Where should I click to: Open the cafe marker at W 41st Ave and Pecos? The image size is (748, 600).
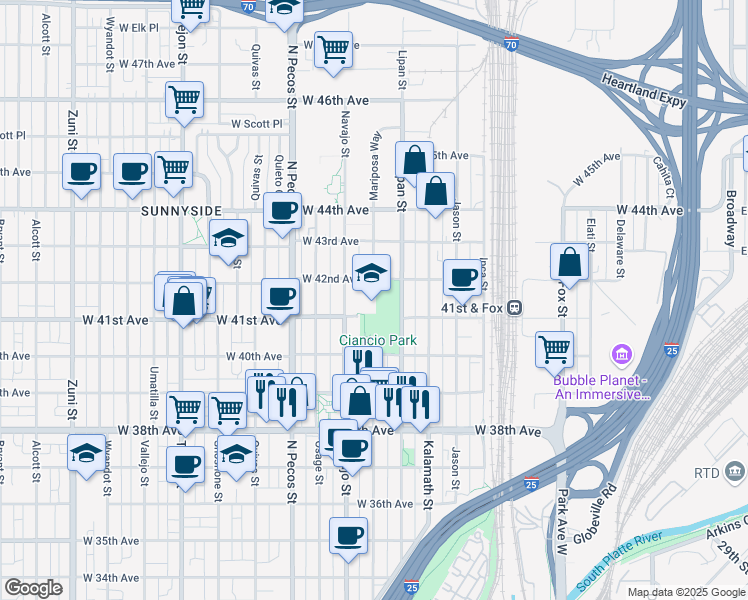coord(280,296)
